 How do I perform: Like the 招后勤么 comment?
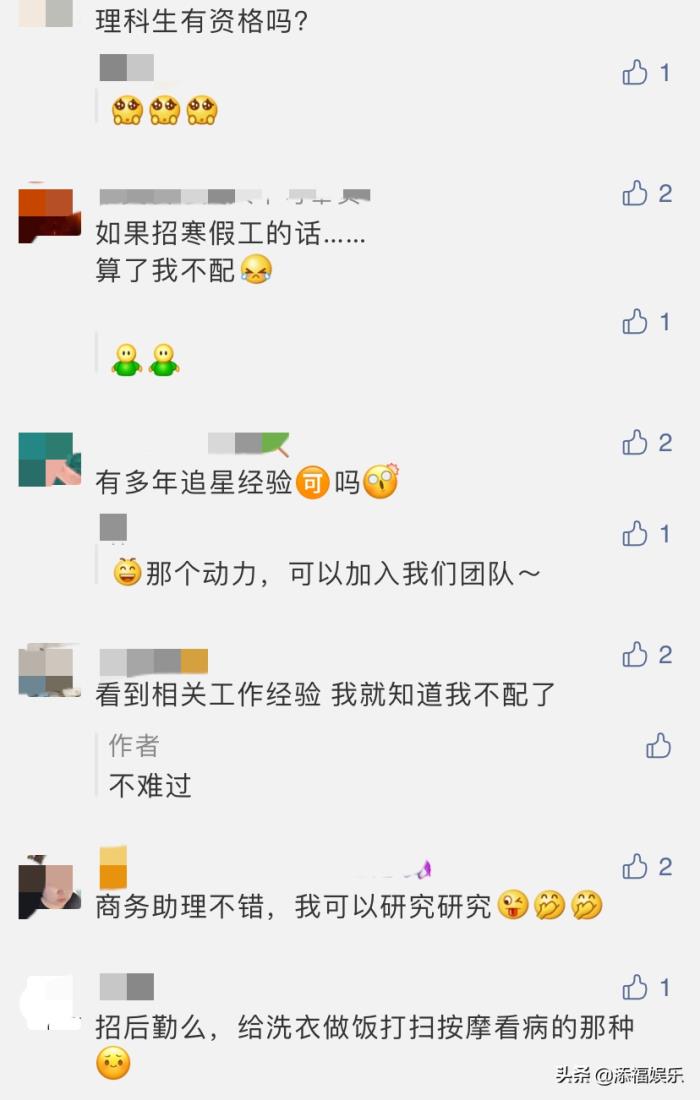[635, 988]
